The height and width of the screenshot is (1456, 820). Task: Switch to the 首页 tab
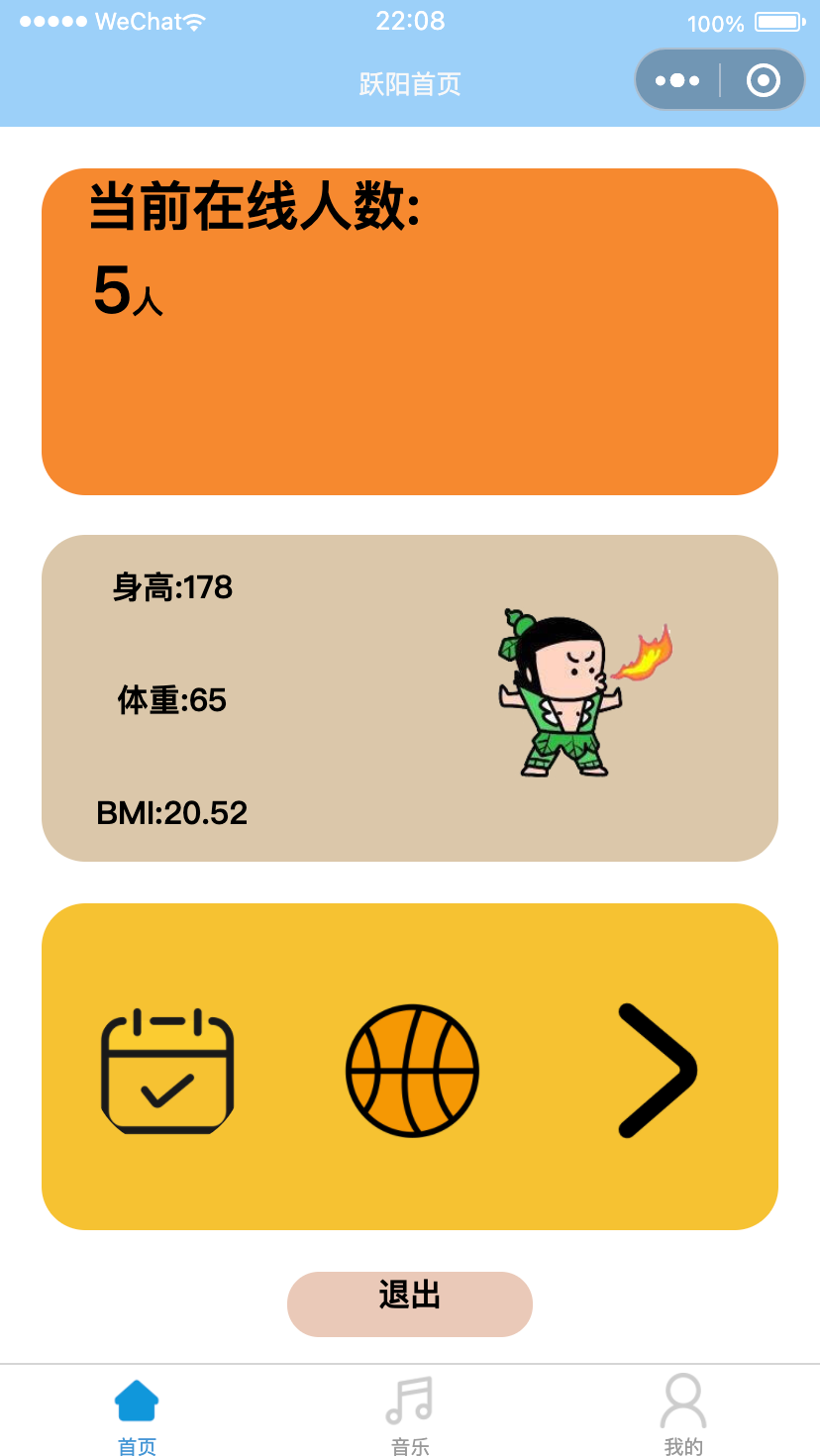[137, 1416]
